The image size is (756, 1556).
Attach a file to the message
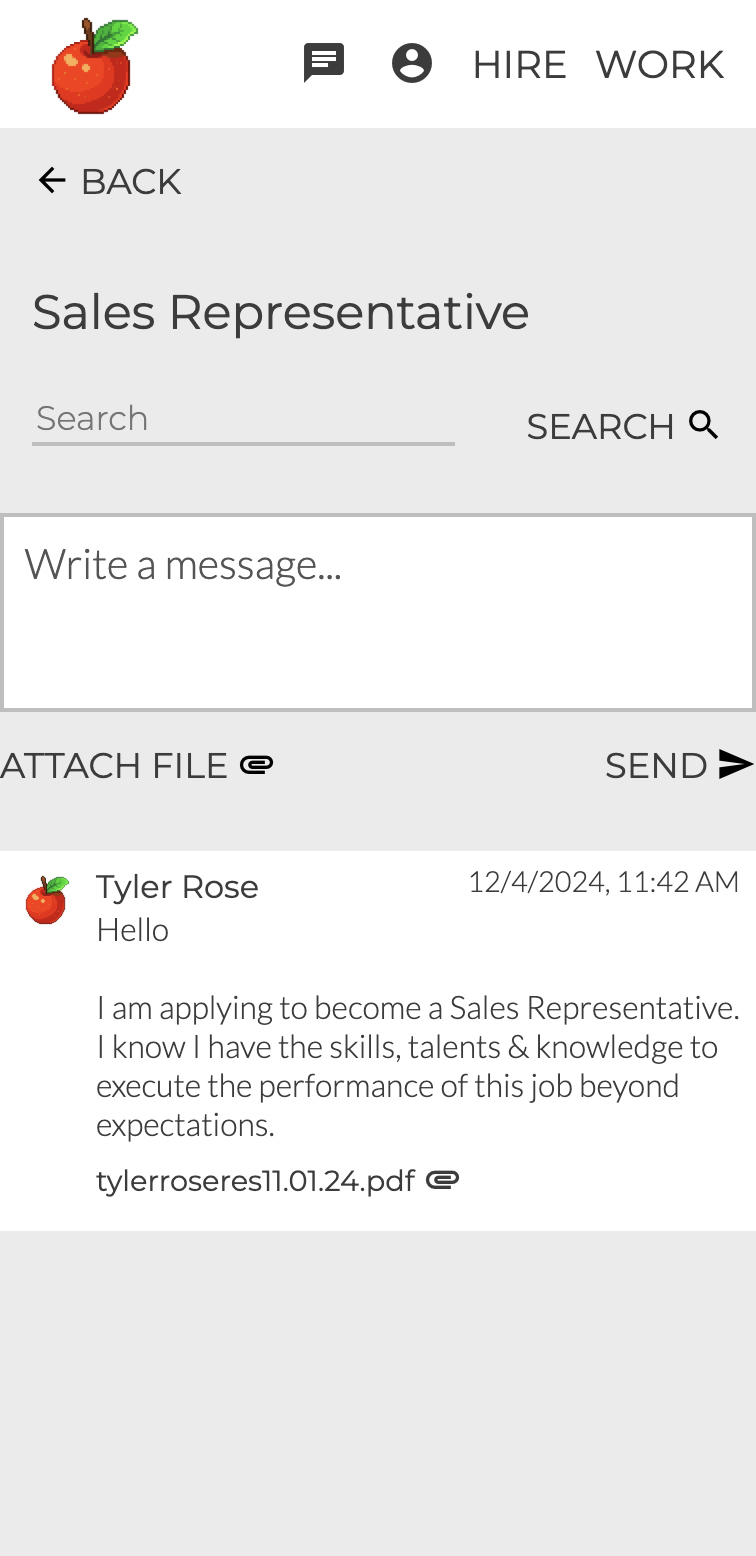coord(137,766)
